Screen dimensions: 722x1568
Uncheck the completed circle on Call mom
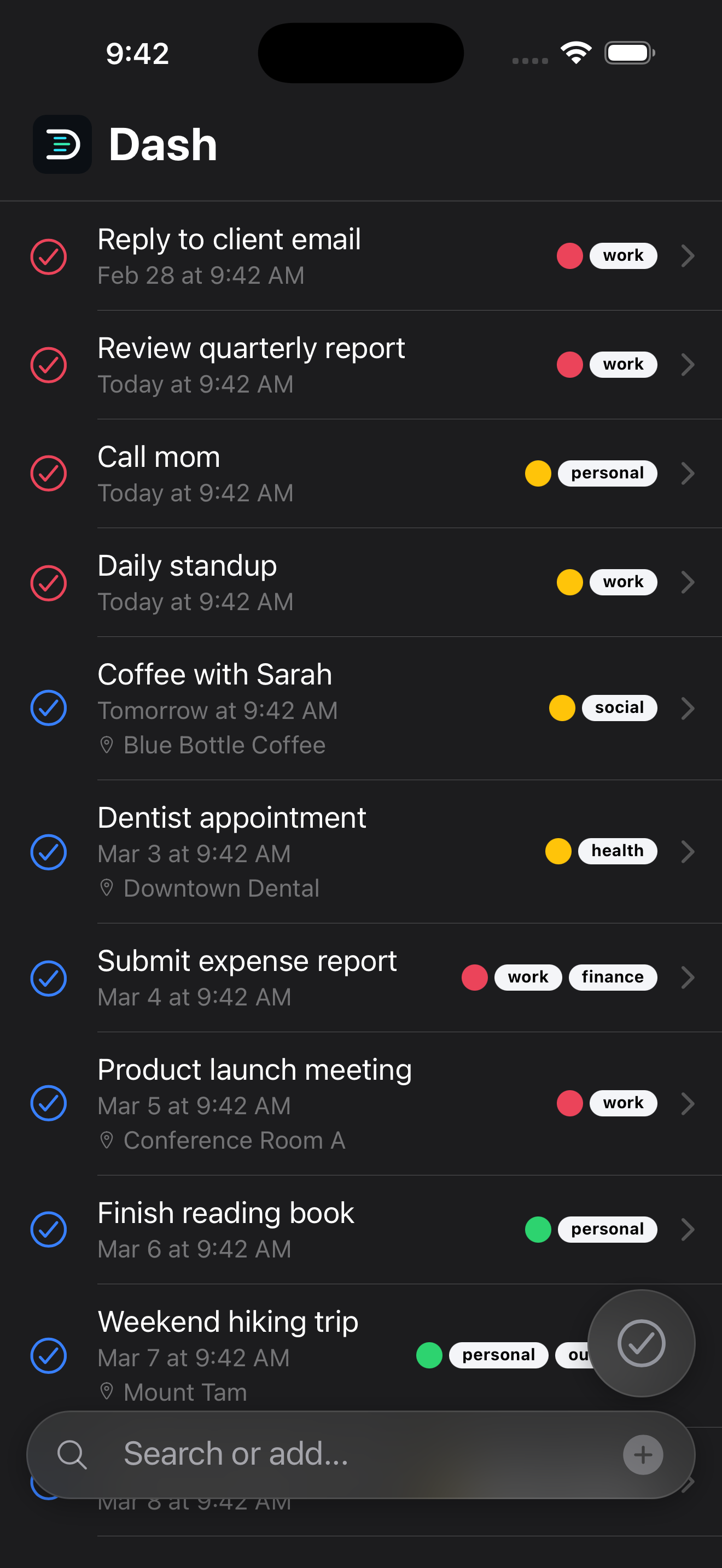coord(48,473)
